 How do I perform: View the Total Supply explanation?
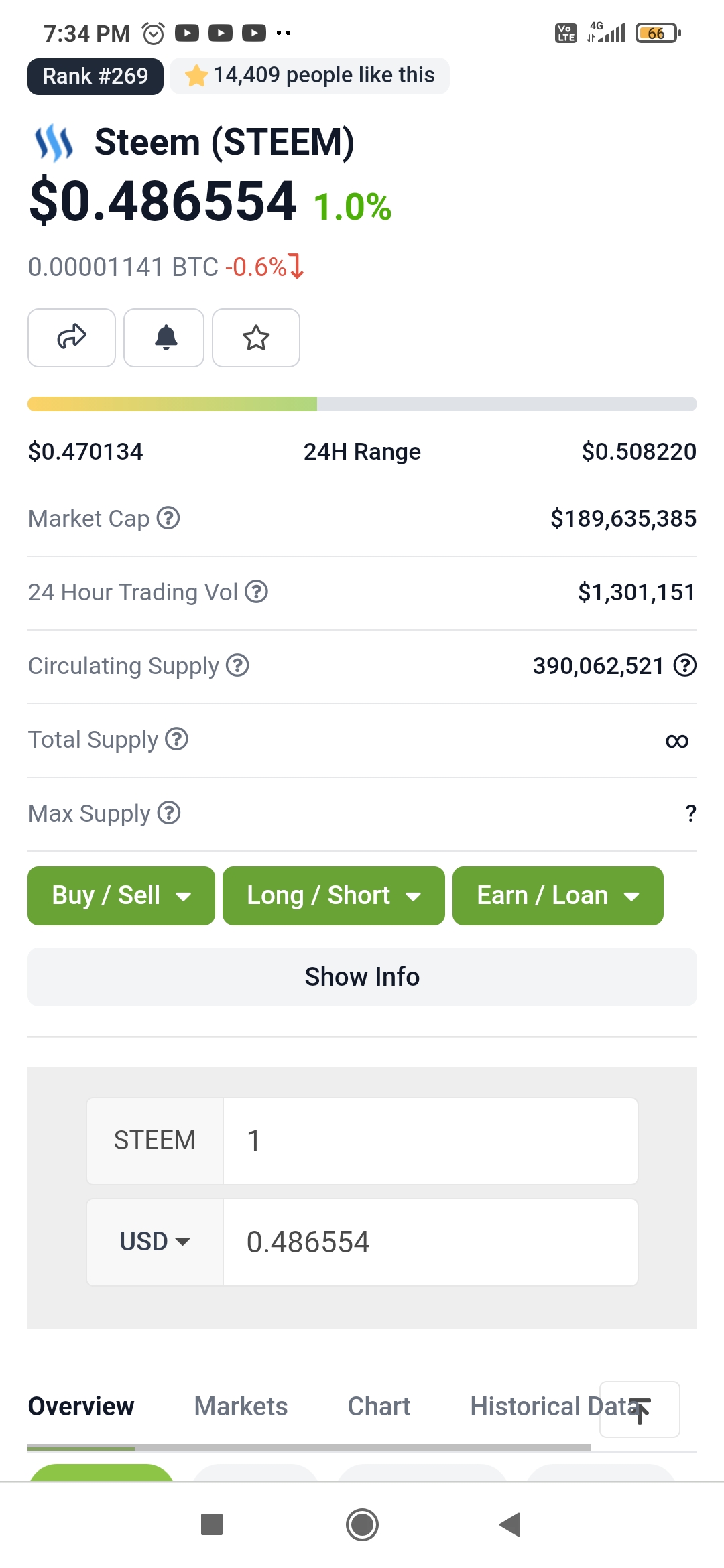[x=176, y=739]
